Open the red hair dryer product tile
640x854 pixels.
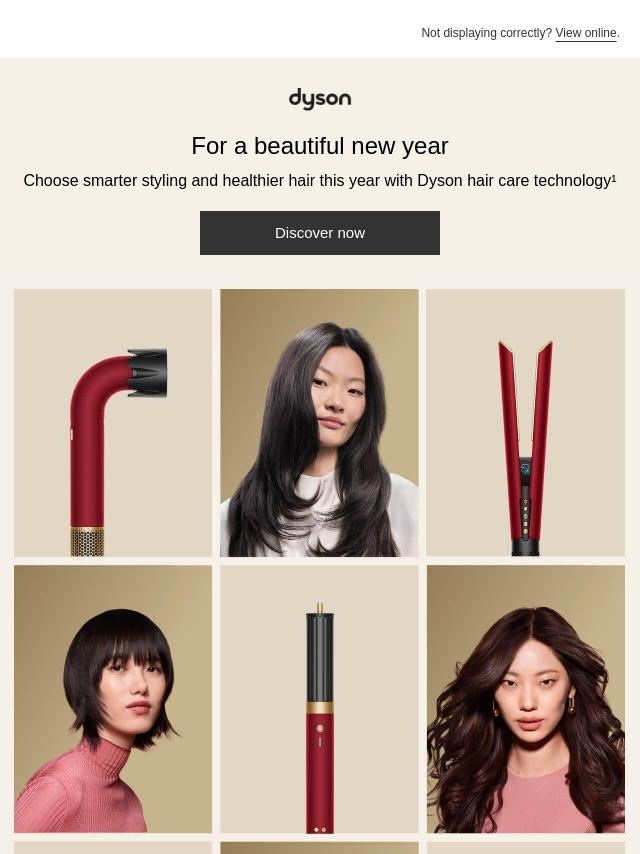113,423
